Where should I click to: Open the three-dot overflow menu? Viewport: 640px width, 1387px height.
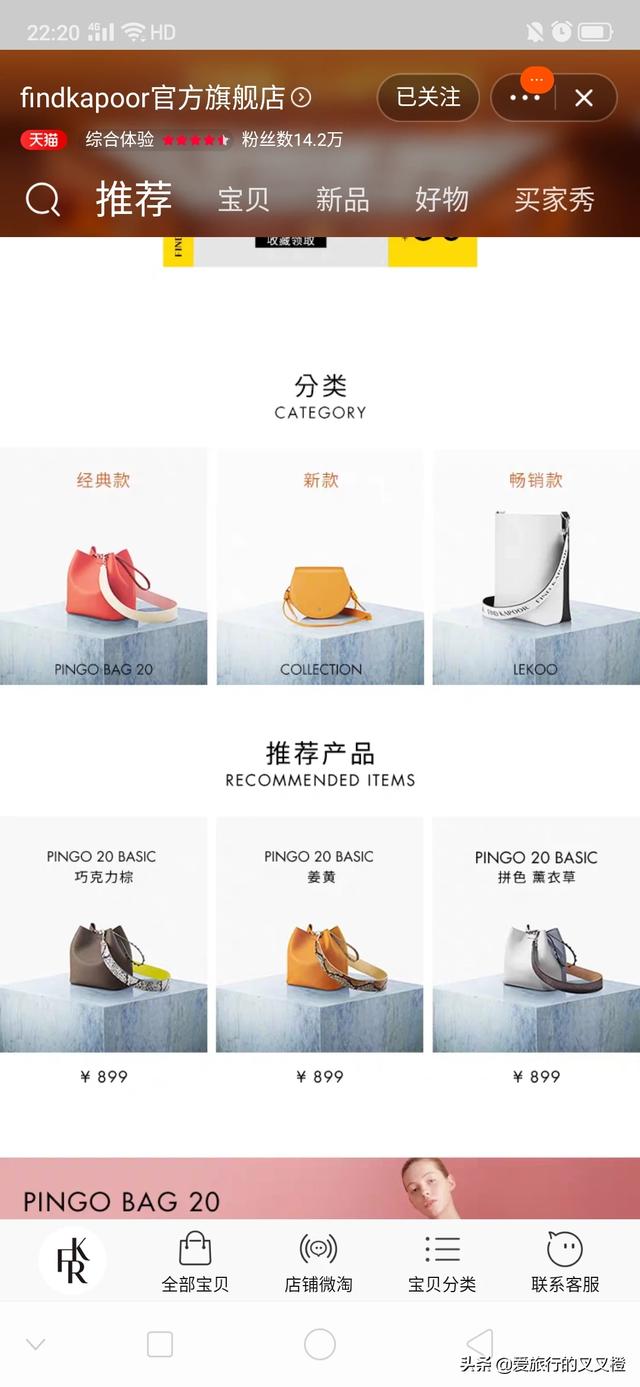click(525, 98)
